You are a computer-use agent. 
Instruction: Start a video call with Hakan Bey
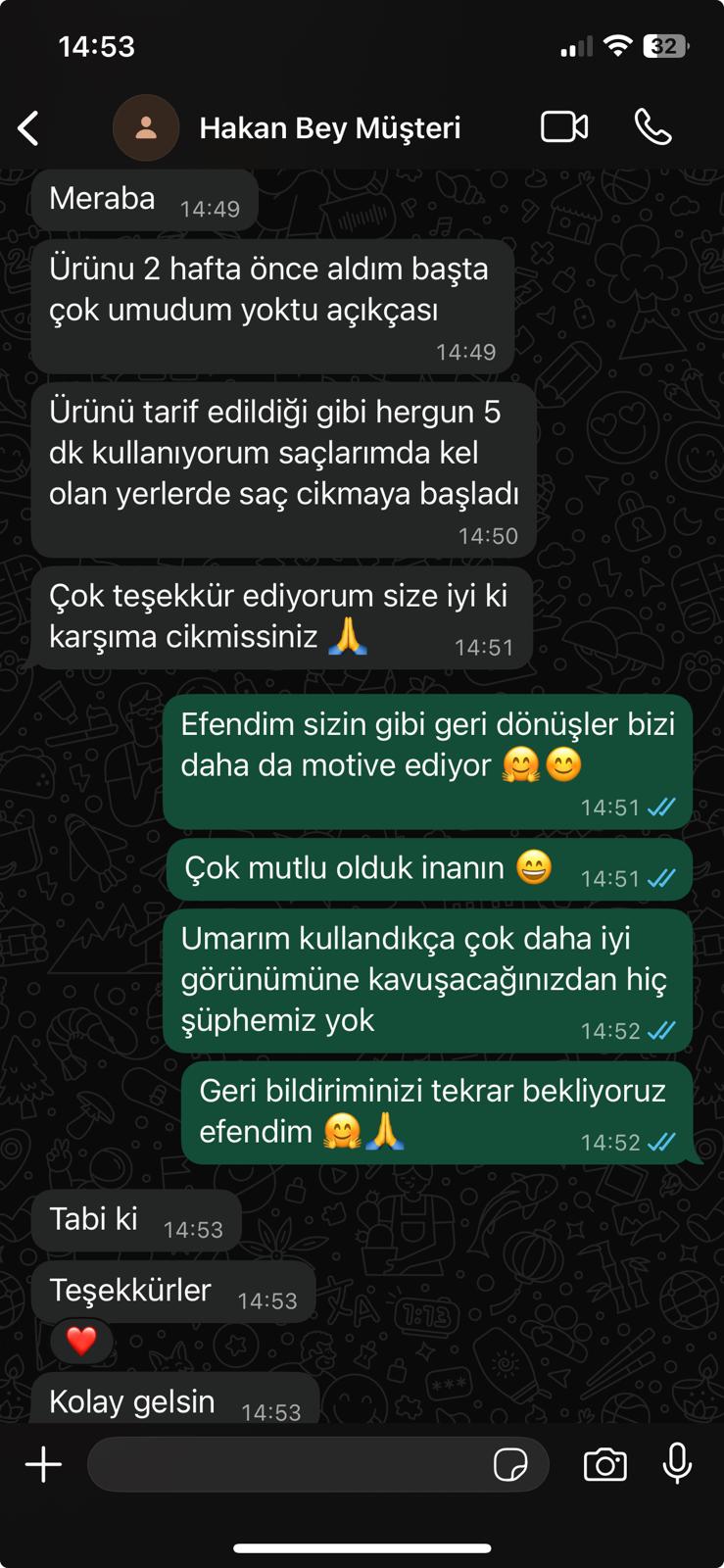pyautogui.click(x=564, y=127)
